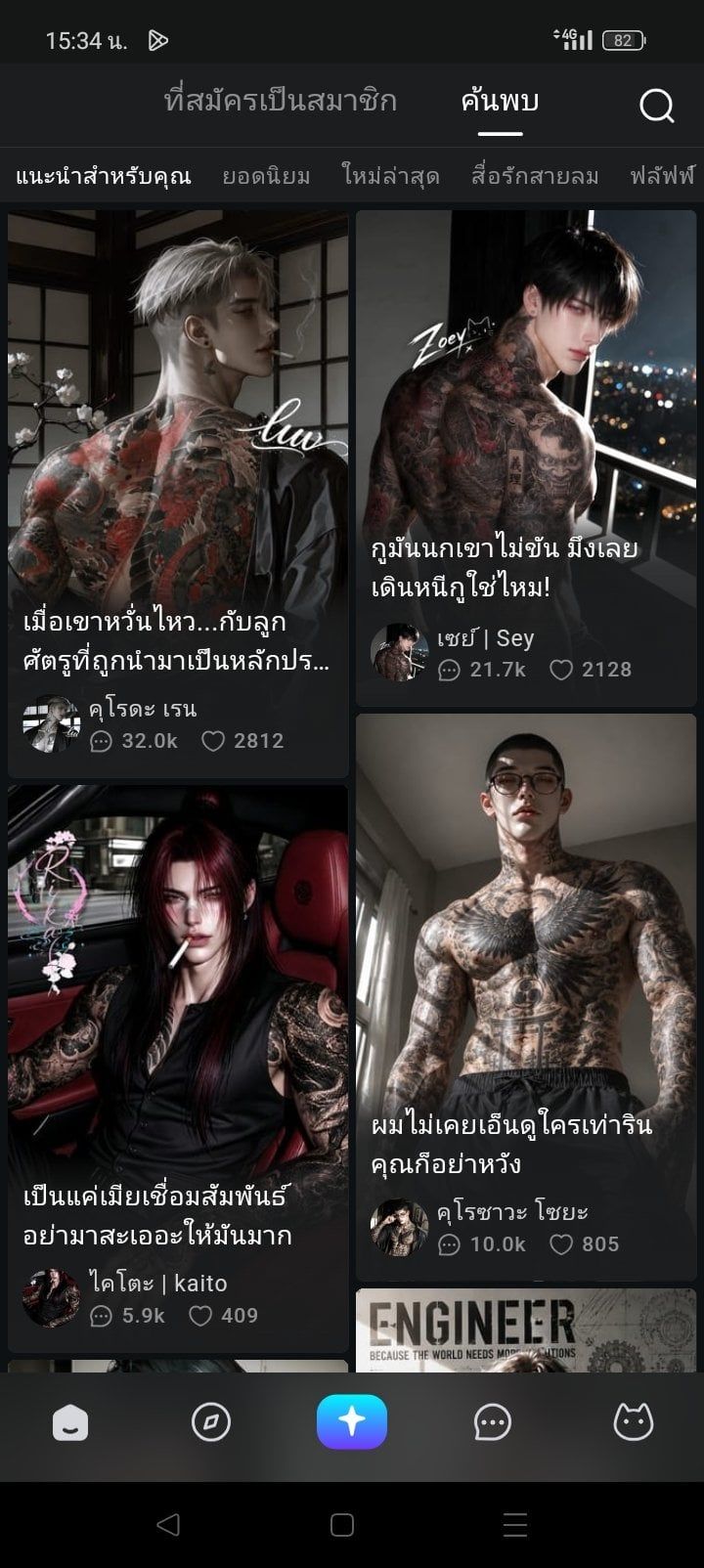Open the คุโรซาวะ โซยะ character card
704x1568 pixels.
point(526,997)
